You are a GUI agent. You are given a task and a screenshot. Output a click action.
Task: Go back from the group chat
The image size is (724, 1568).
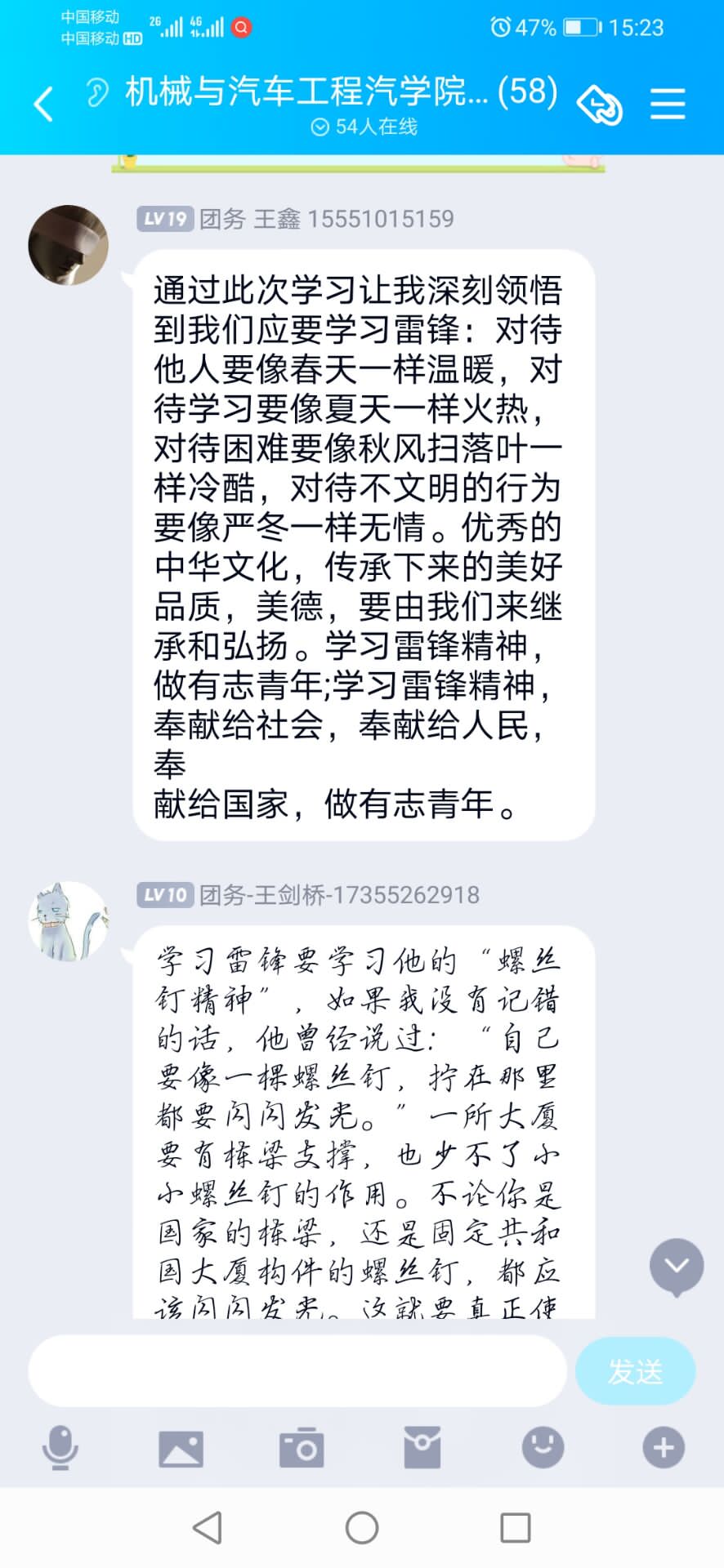click(x=43, y=104)
